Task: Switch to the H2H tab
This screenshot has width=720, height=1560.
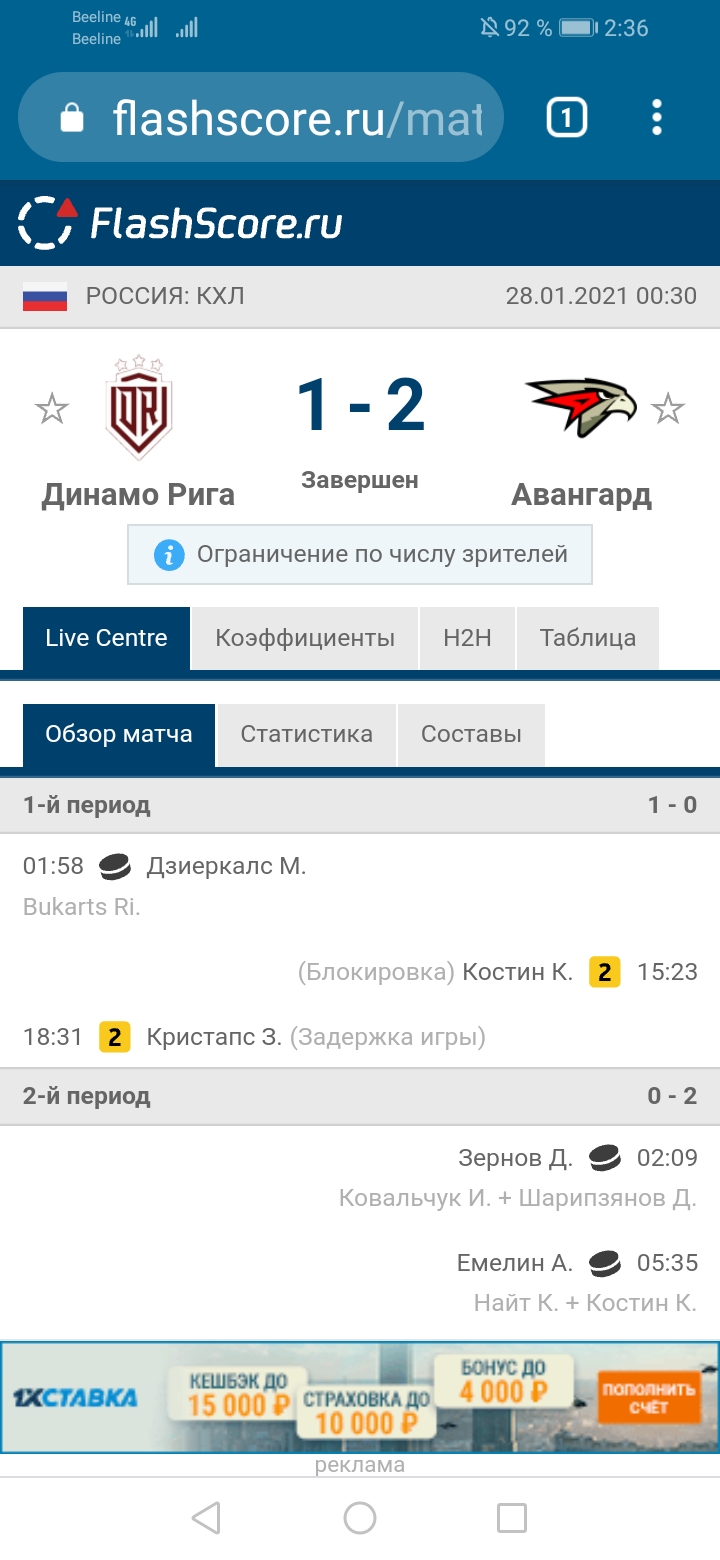Action: [467, 638]
